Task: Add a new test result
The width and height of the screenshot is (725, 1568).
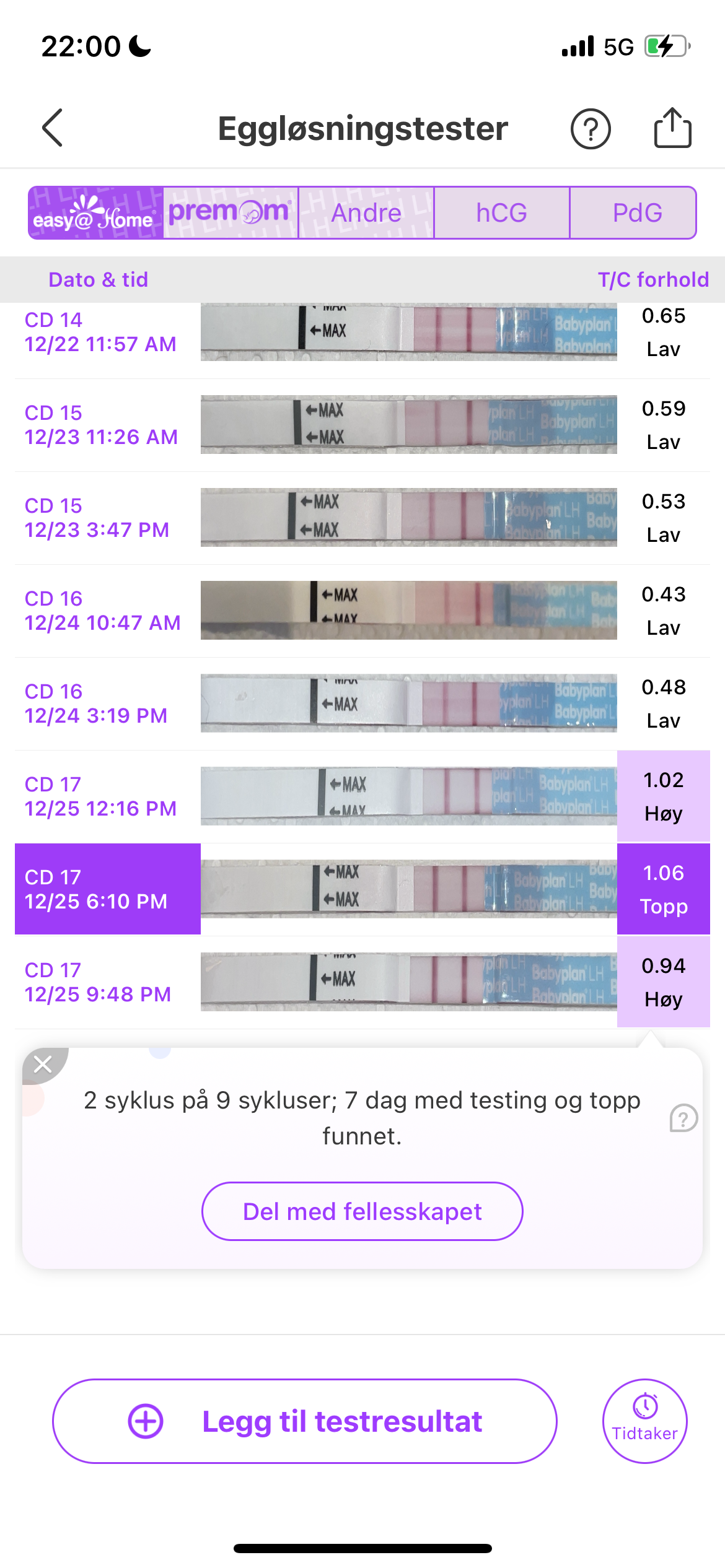Action: pyautogui.click(x=304, y=1421)
